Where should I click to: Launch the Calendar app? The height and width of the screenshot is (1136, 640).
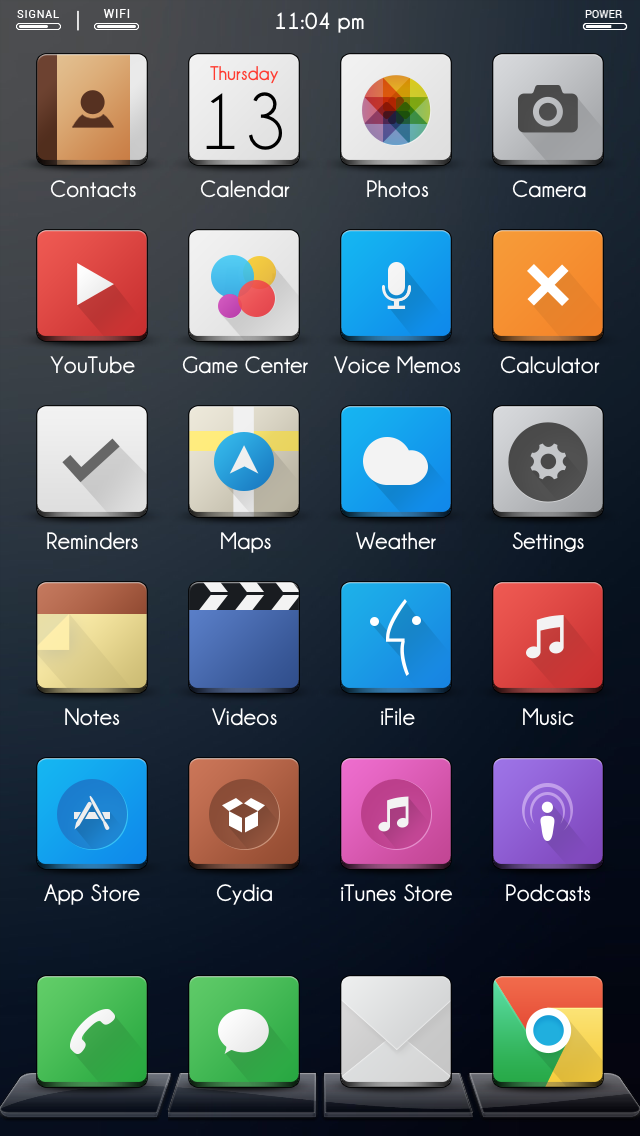tap(244, 108)
